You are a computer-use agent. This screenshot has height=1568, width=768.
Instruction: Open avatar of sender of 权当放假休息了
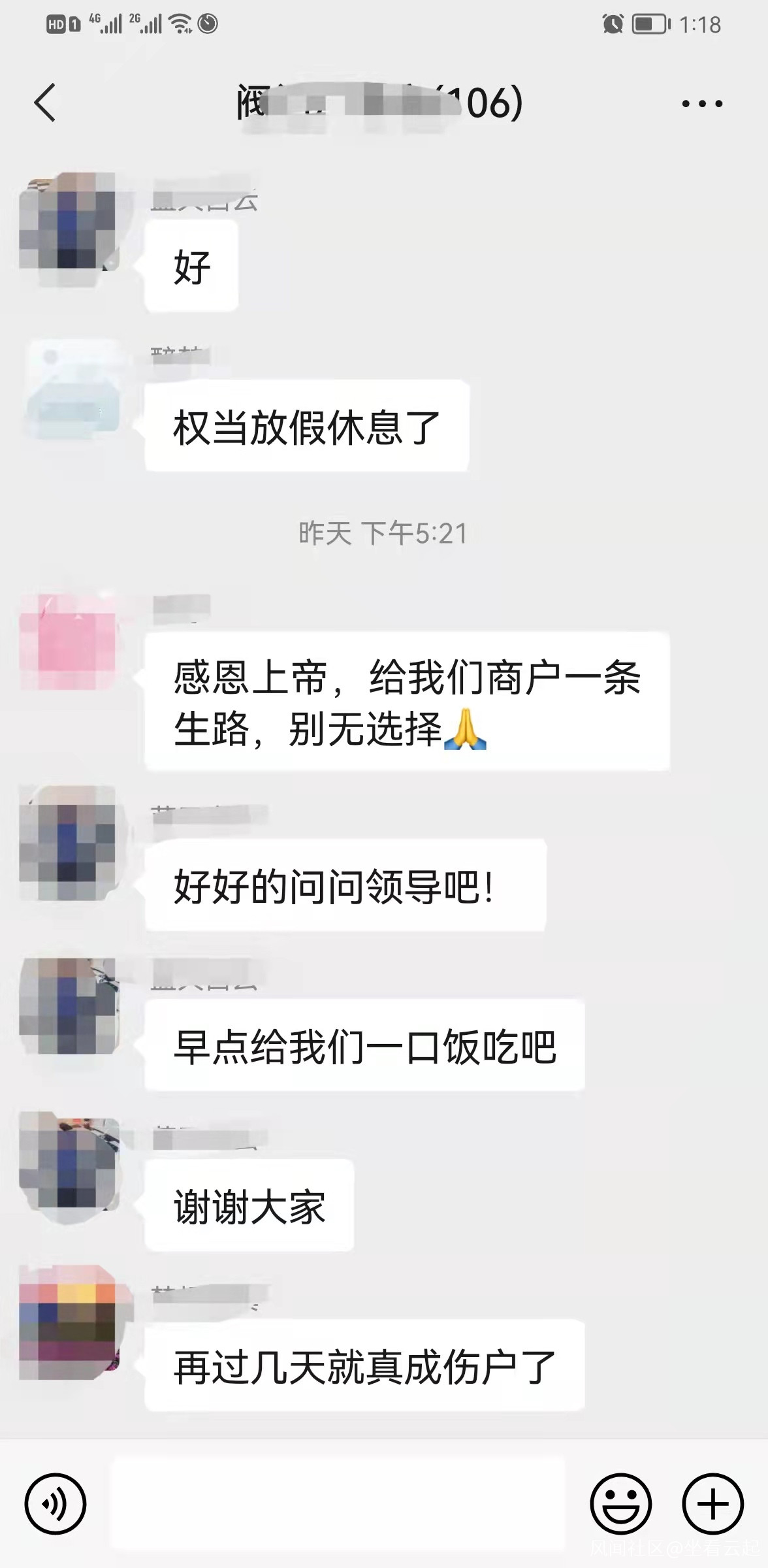click(71, 388)
